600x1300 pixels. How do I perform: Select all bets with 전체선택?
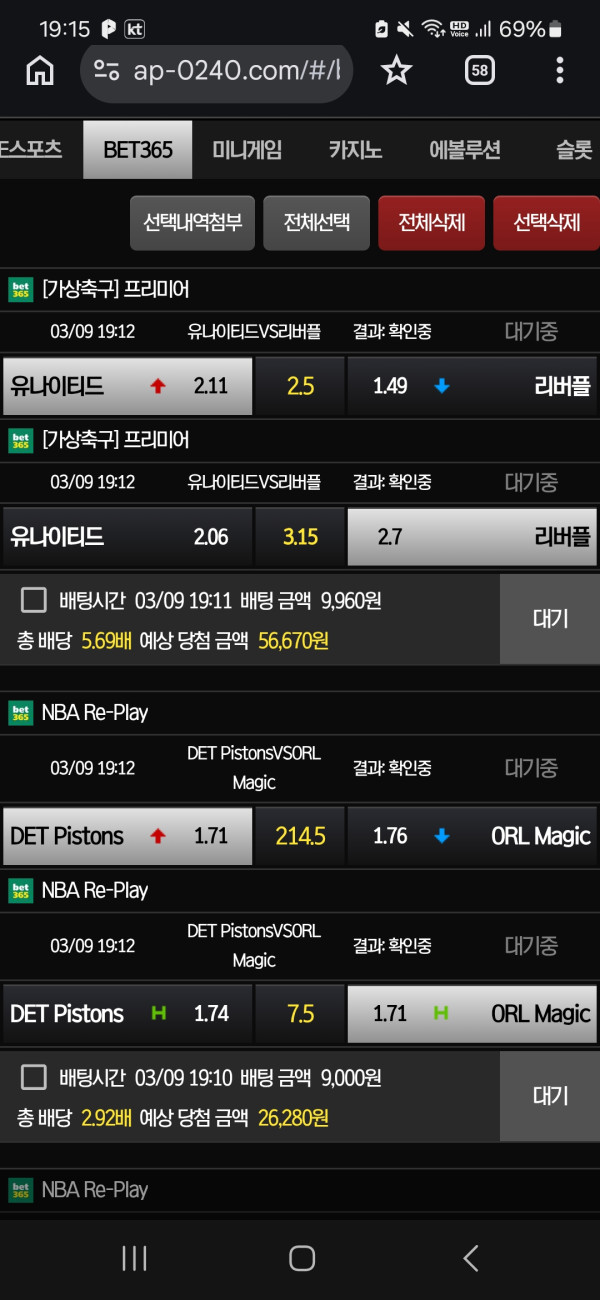click(316, 222)
